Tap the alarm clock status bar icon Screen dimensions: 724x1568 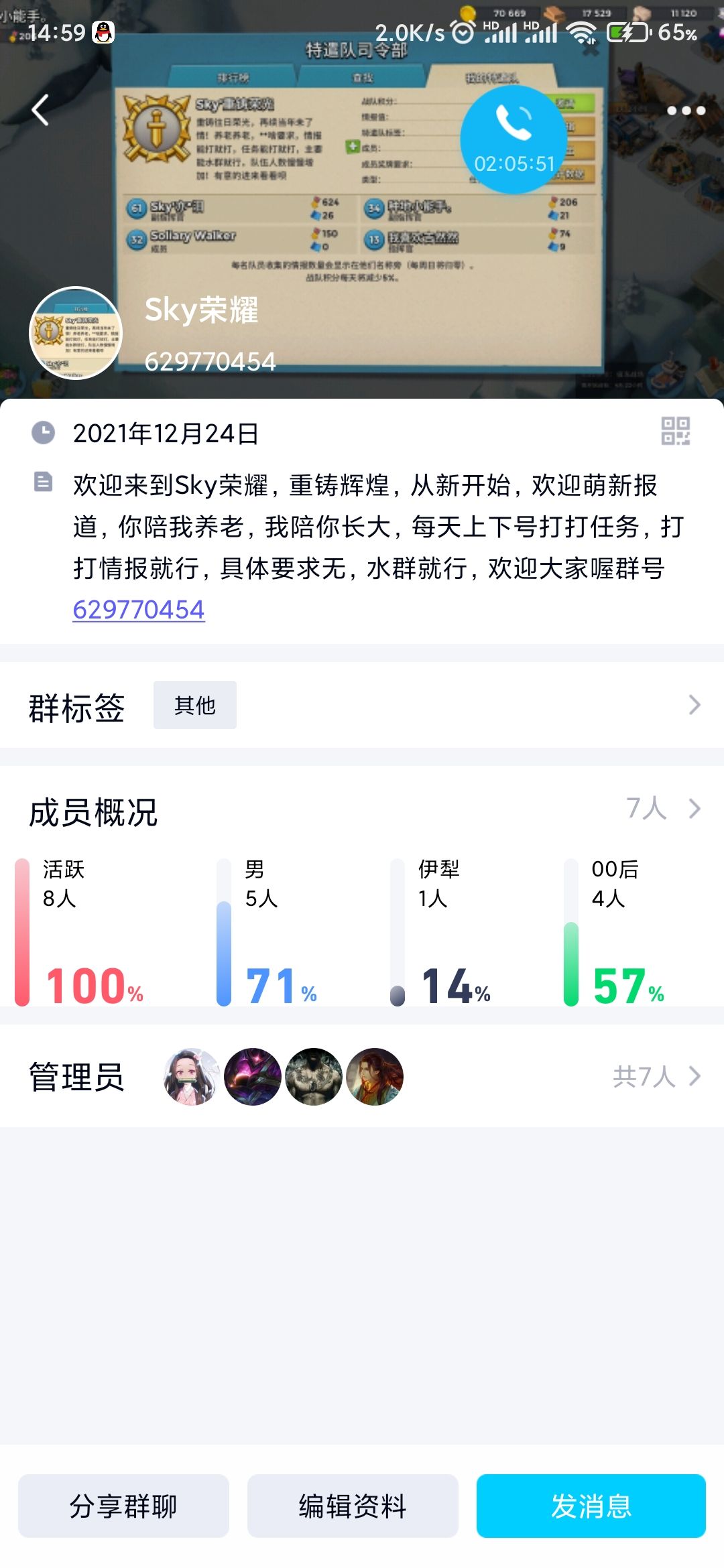(461, 31)
